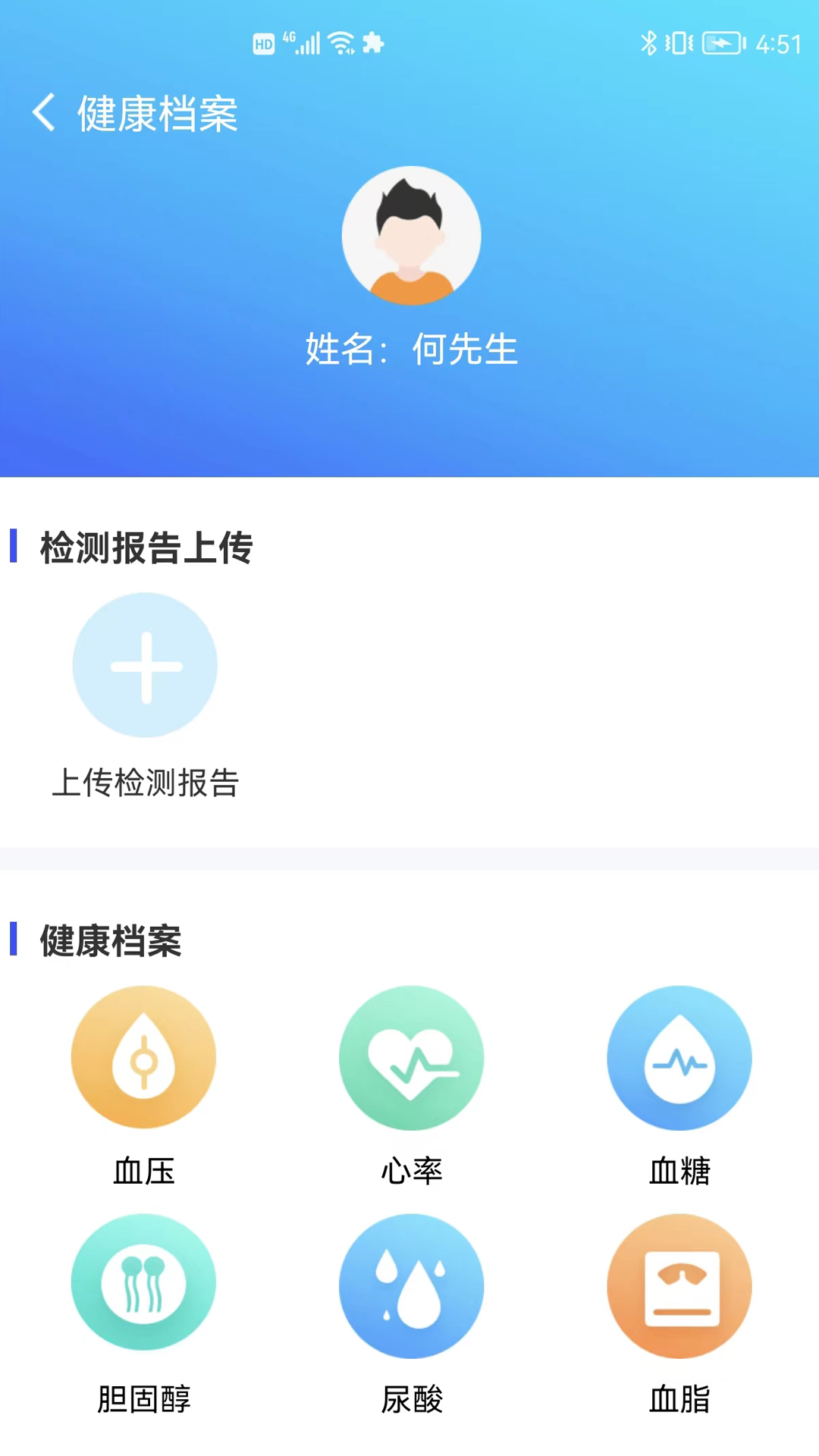Tap the plus icon to upload a report
Screen dimensions: 819x1456
tap(144, 665)
